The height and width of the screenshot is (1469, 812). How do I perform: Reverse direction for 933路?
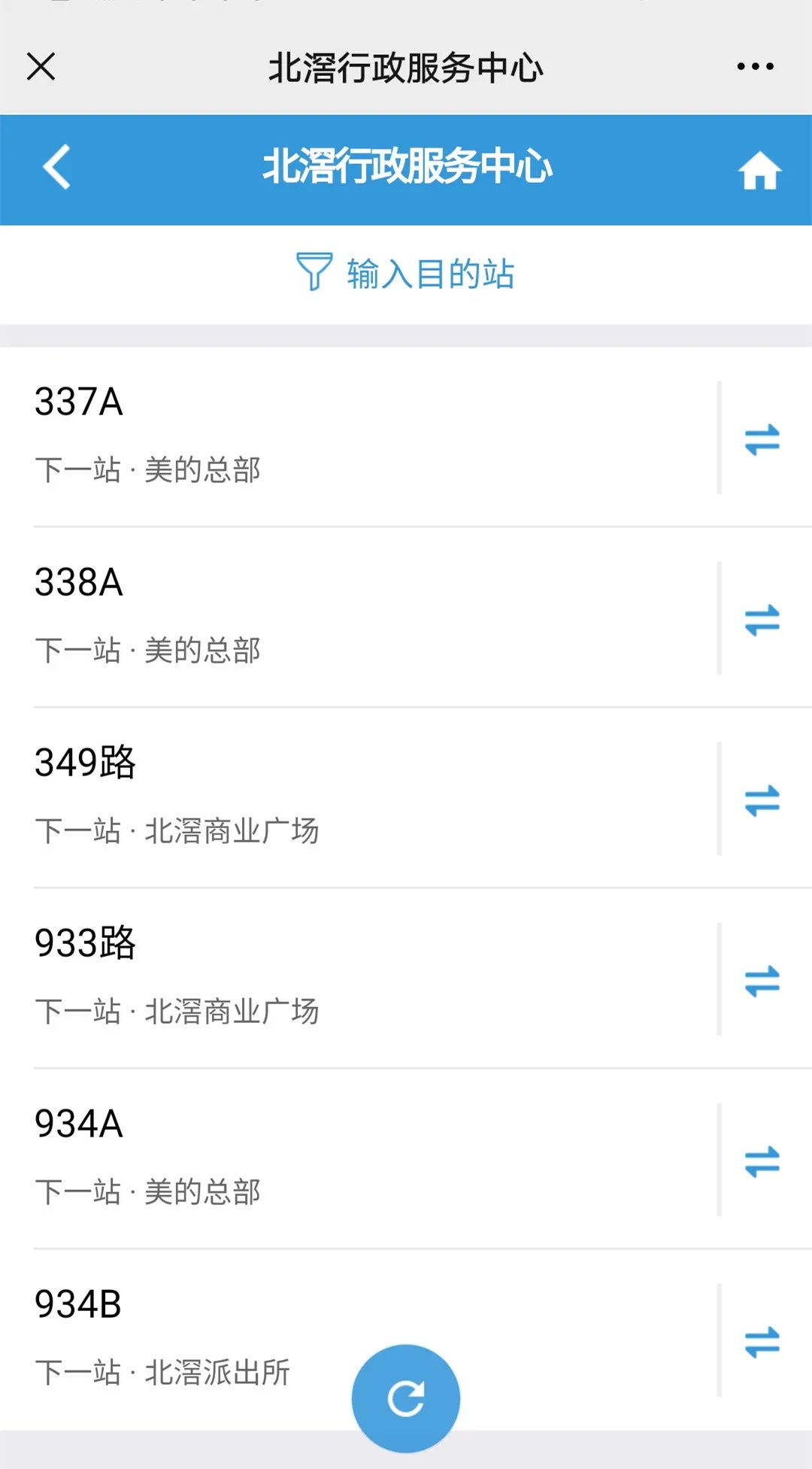(762, 981)
